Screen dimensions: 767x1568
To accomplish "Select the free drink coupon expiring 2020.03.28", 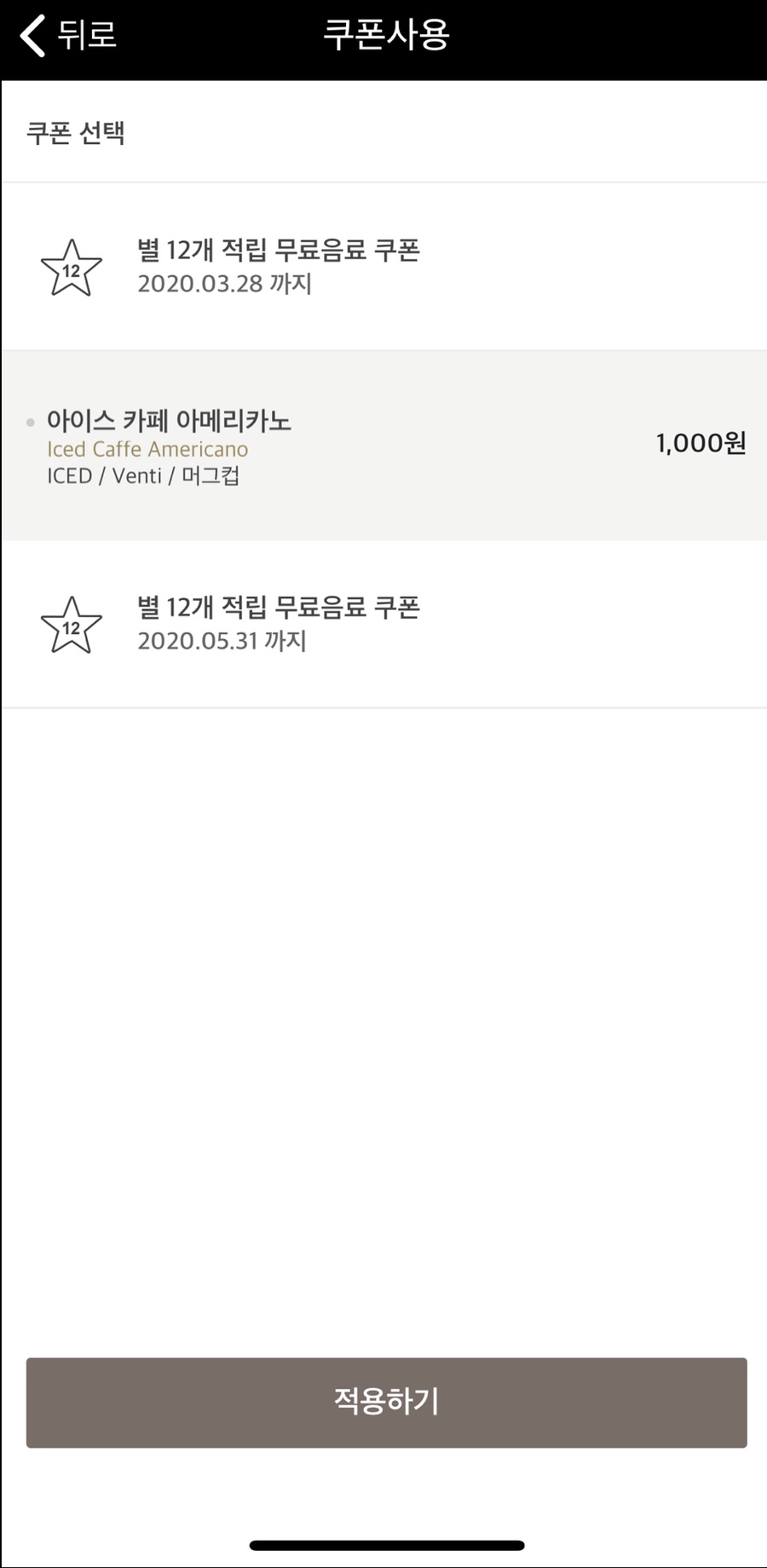I will pyautogui.click(x=277, y=266).
